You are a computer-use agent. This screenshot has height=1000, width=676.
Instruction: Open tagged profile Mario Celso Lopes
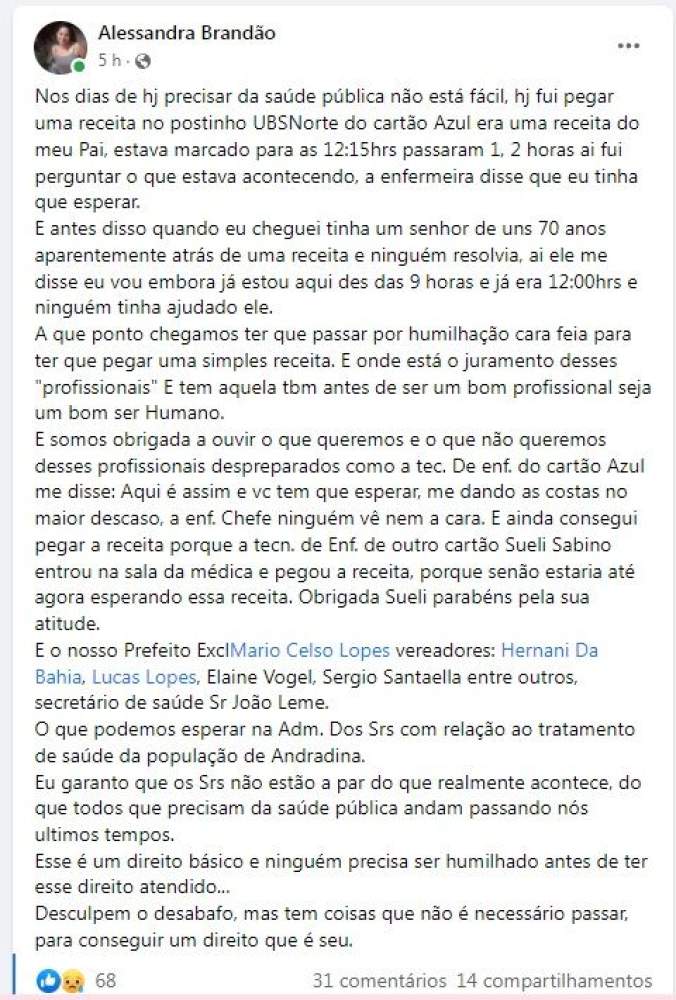309,651
